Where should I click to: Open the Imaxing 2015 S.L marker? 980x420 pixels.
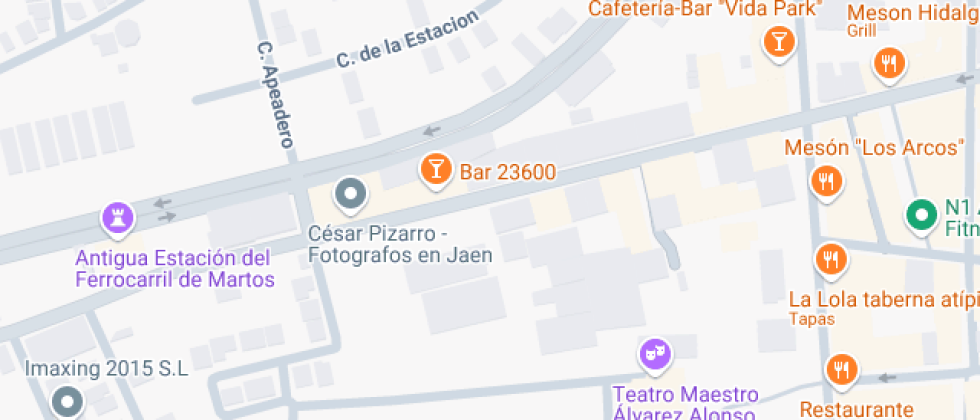pos(67,402)
